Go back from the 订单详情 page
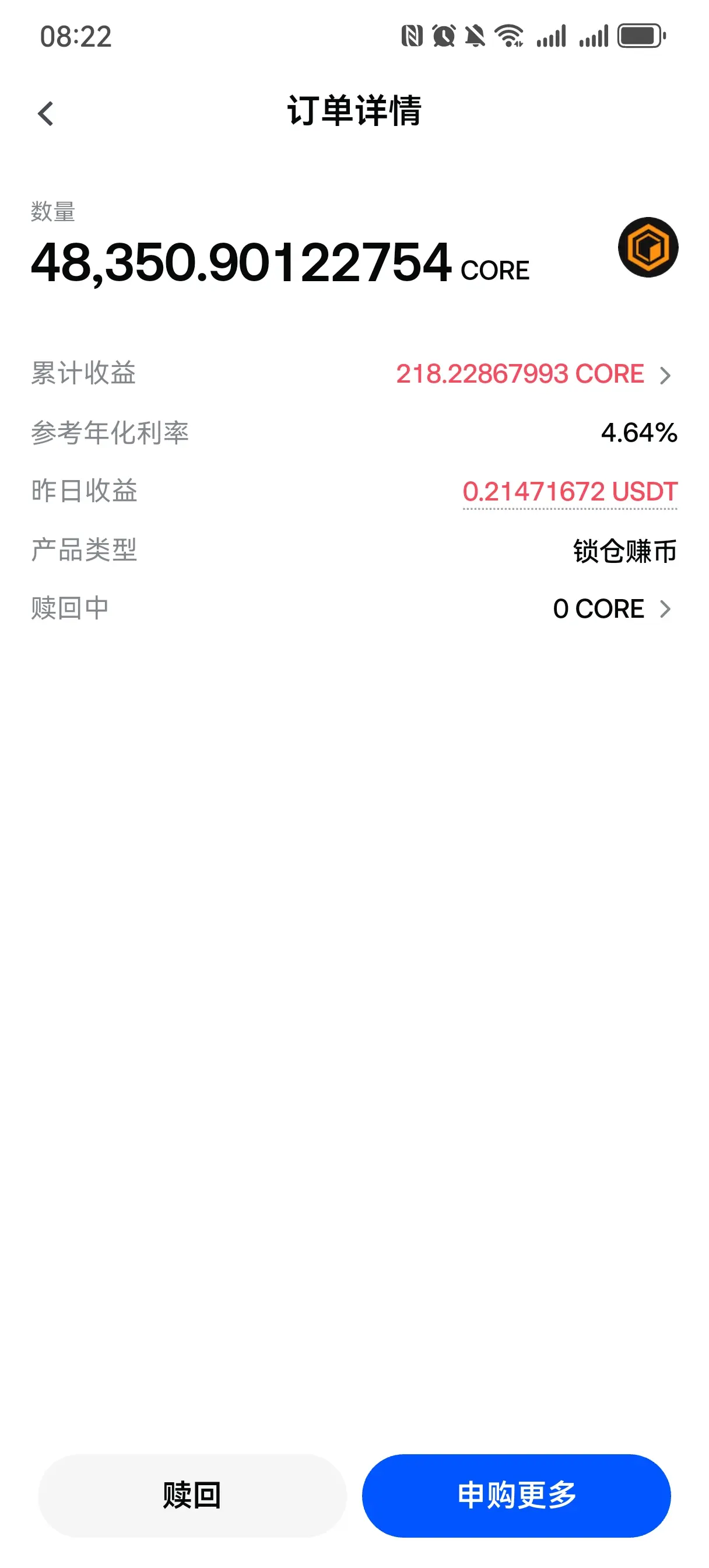Viewport: 709px width, 1568px height. 45,114
